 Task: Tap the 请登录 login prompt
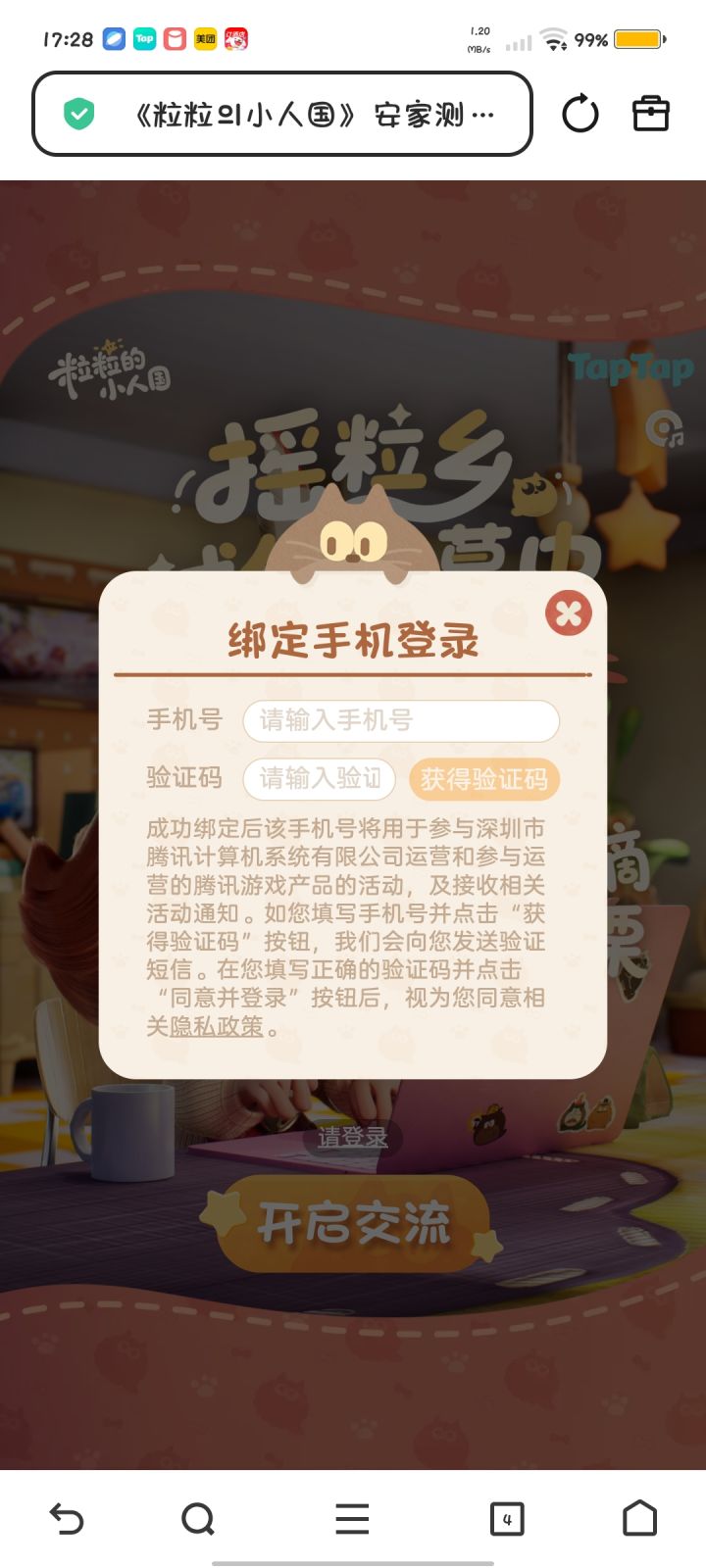pos(353,1140)
